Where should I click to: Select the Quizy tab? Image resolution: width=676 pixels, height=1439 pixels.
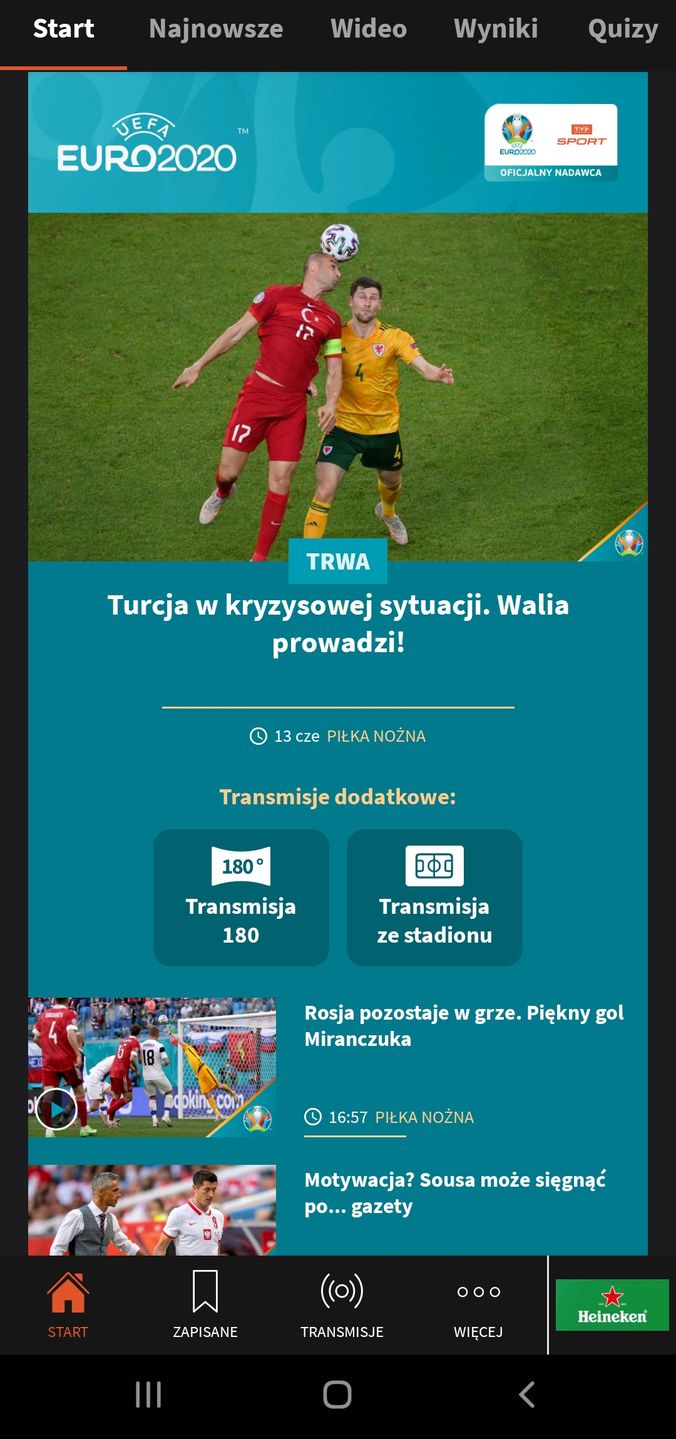click(622, 30)
